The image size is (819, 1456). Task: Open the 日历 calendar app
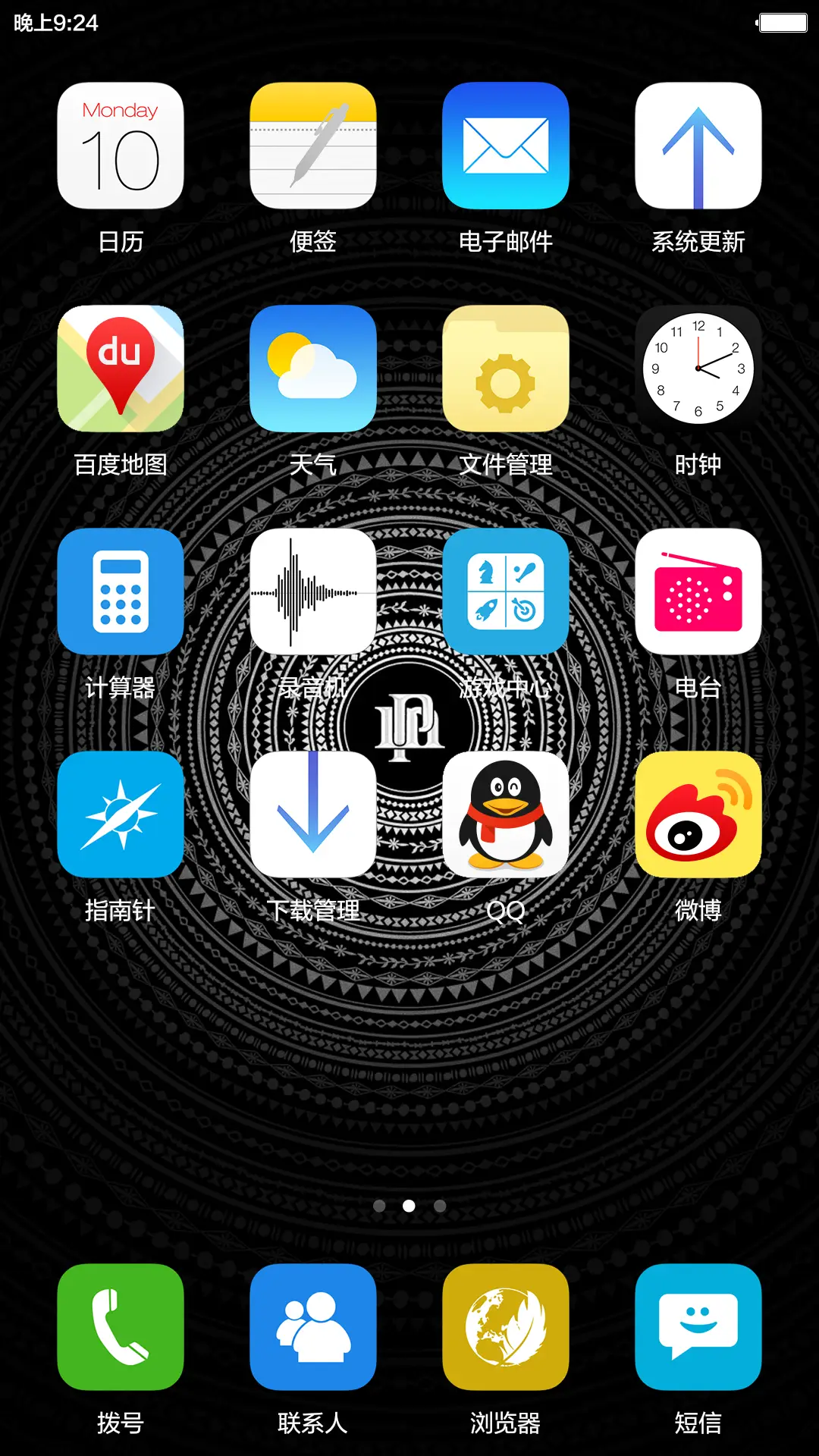click(x=121, y=146)
